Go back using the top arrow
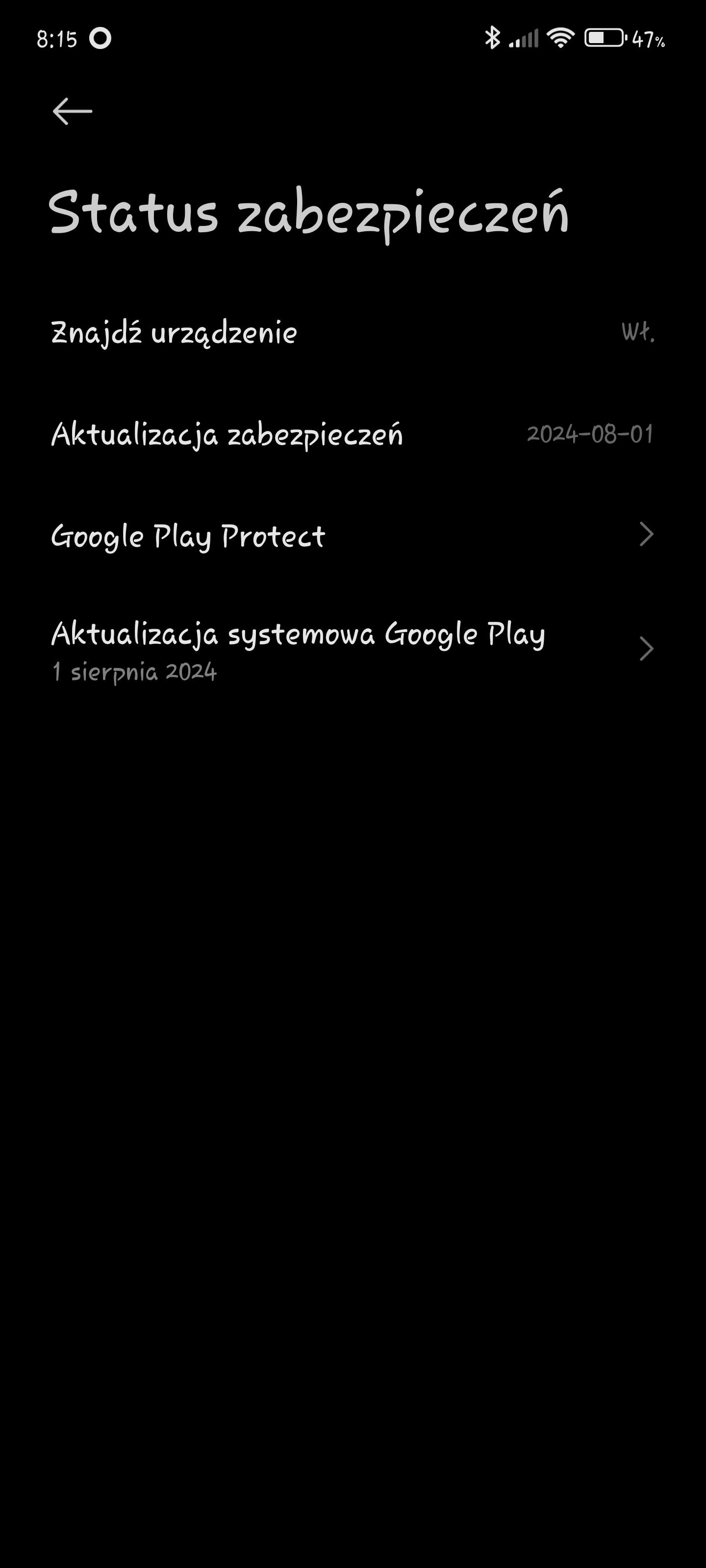 [73, 111]
